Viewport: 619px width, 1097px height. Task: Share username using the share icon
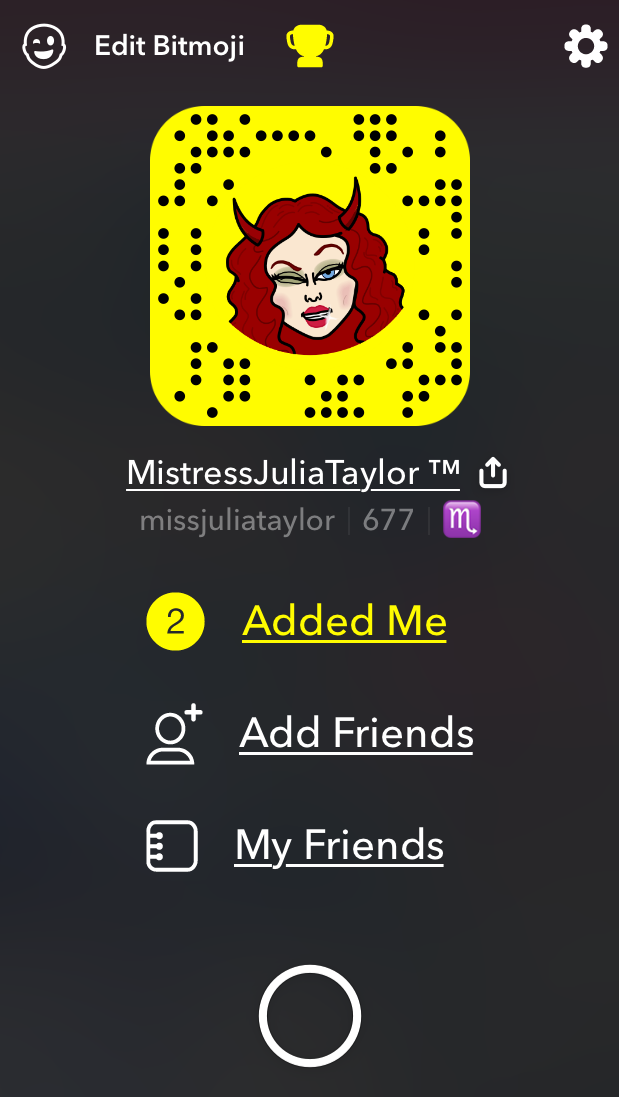pos(493,472)
